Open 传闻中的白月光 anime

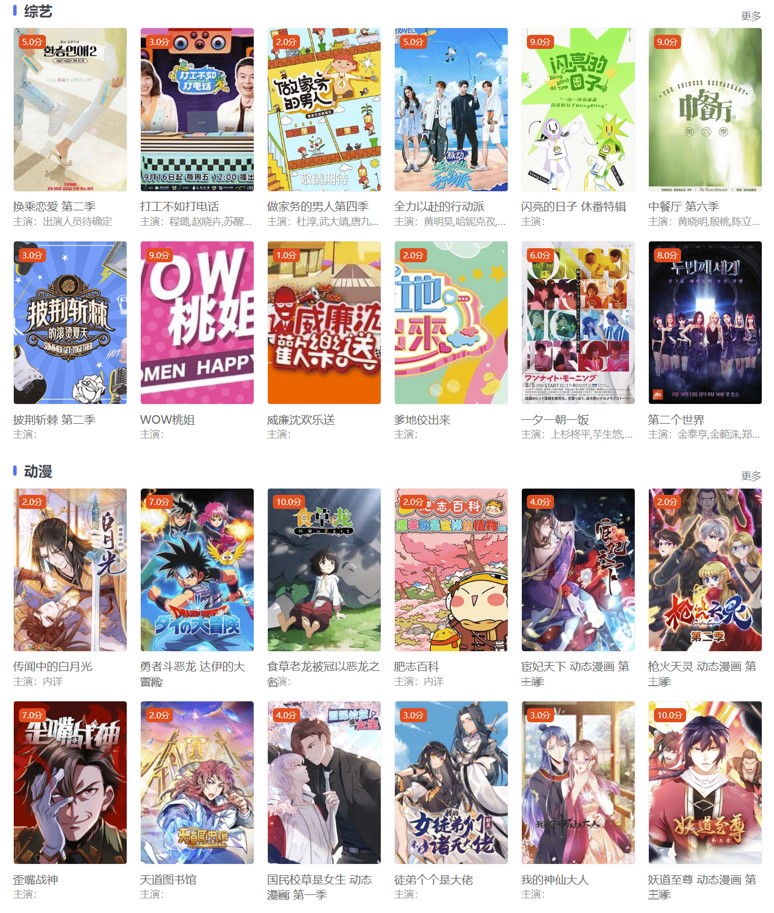tap(70, 570)
